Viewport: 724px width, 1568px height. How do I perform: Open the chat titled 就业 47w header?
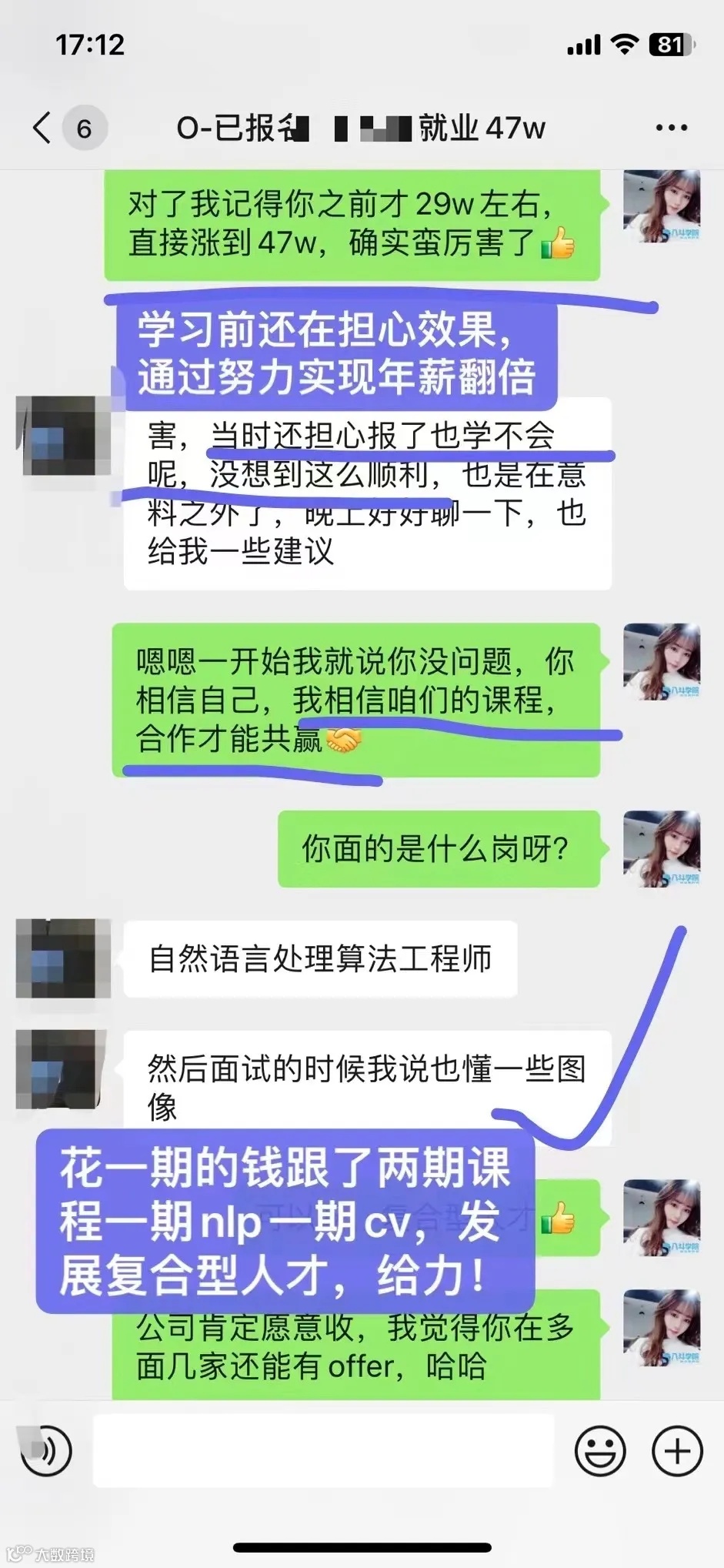point(362,127)
